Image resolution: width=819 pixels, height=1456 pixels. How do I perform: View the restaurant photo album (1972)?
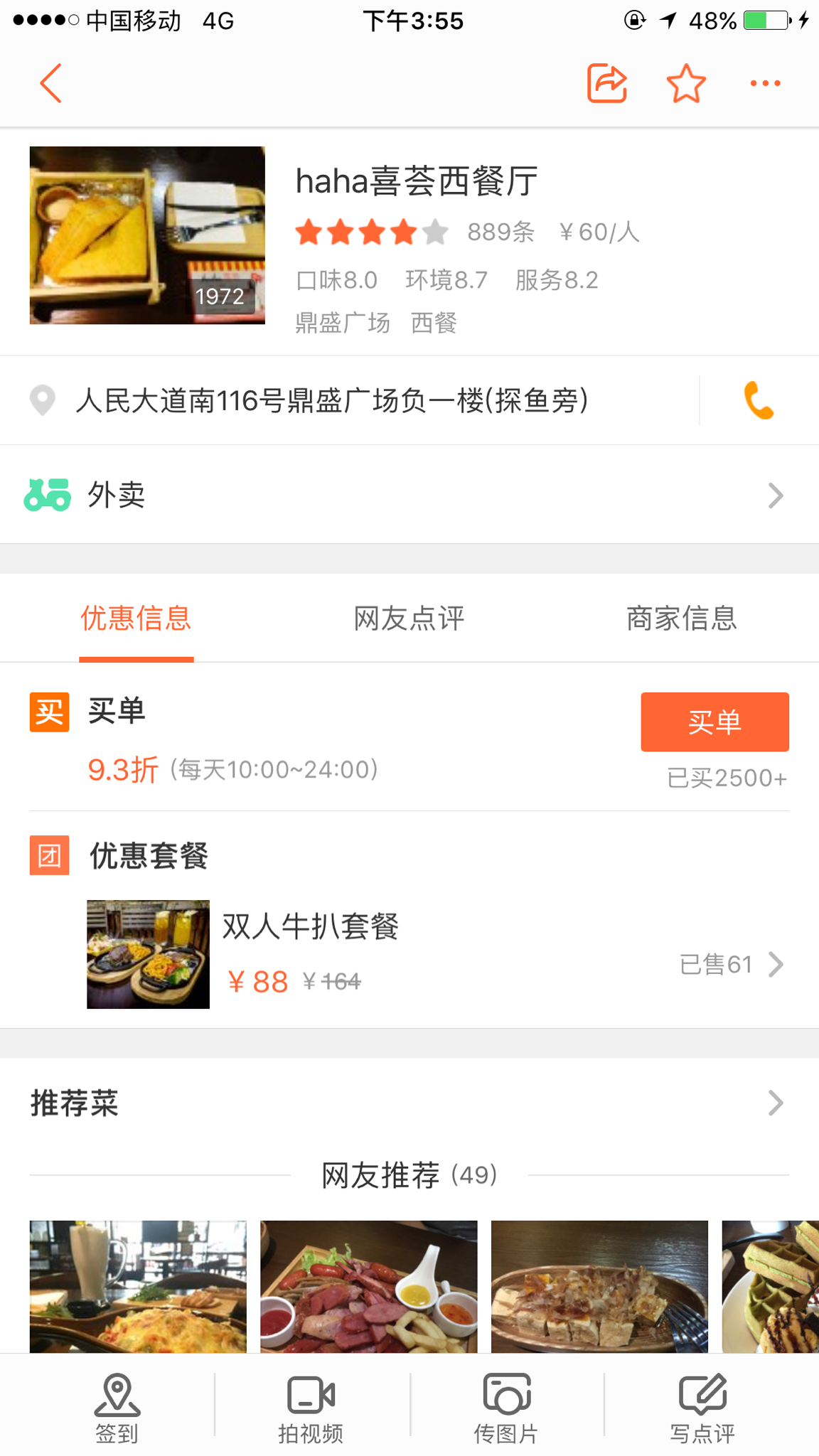click(x=147, y=235)
